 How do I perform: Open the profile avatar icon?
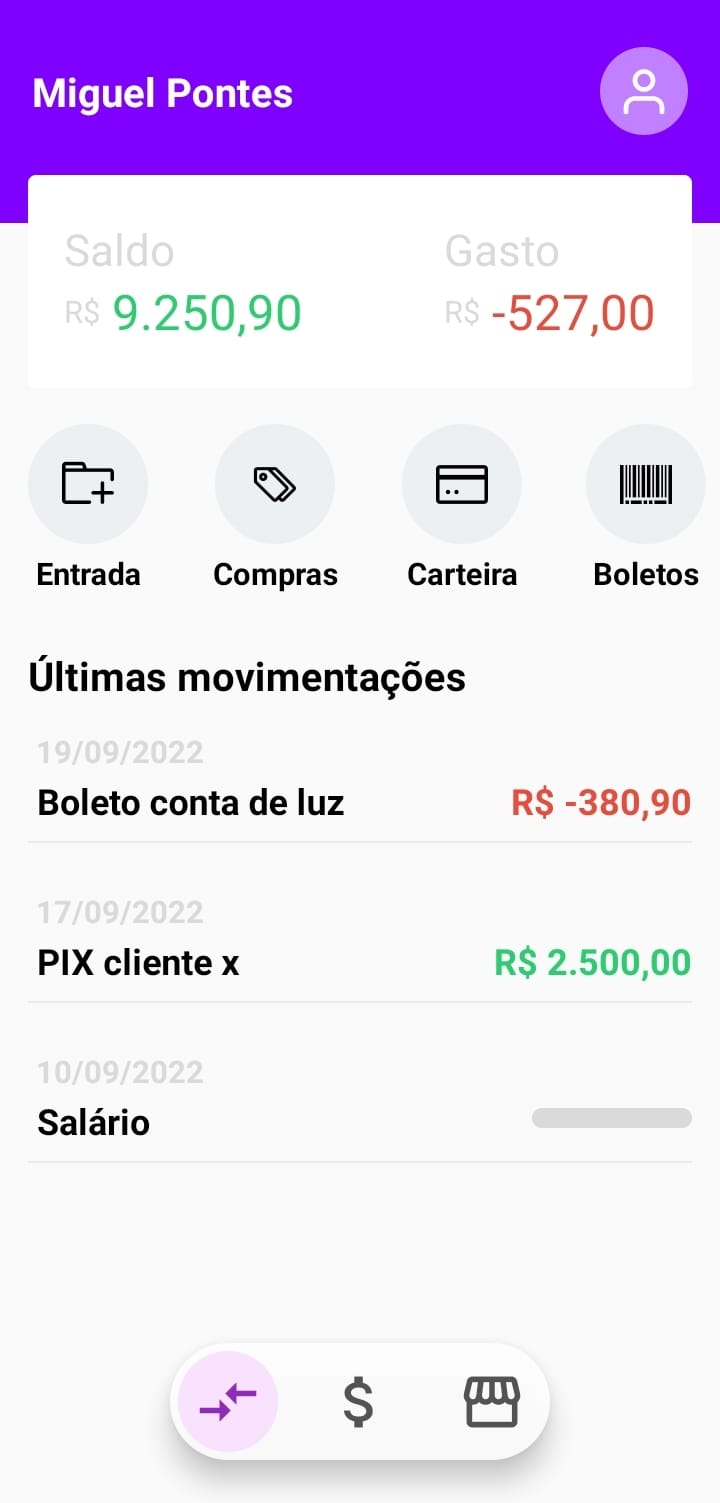tap(644, 91)
